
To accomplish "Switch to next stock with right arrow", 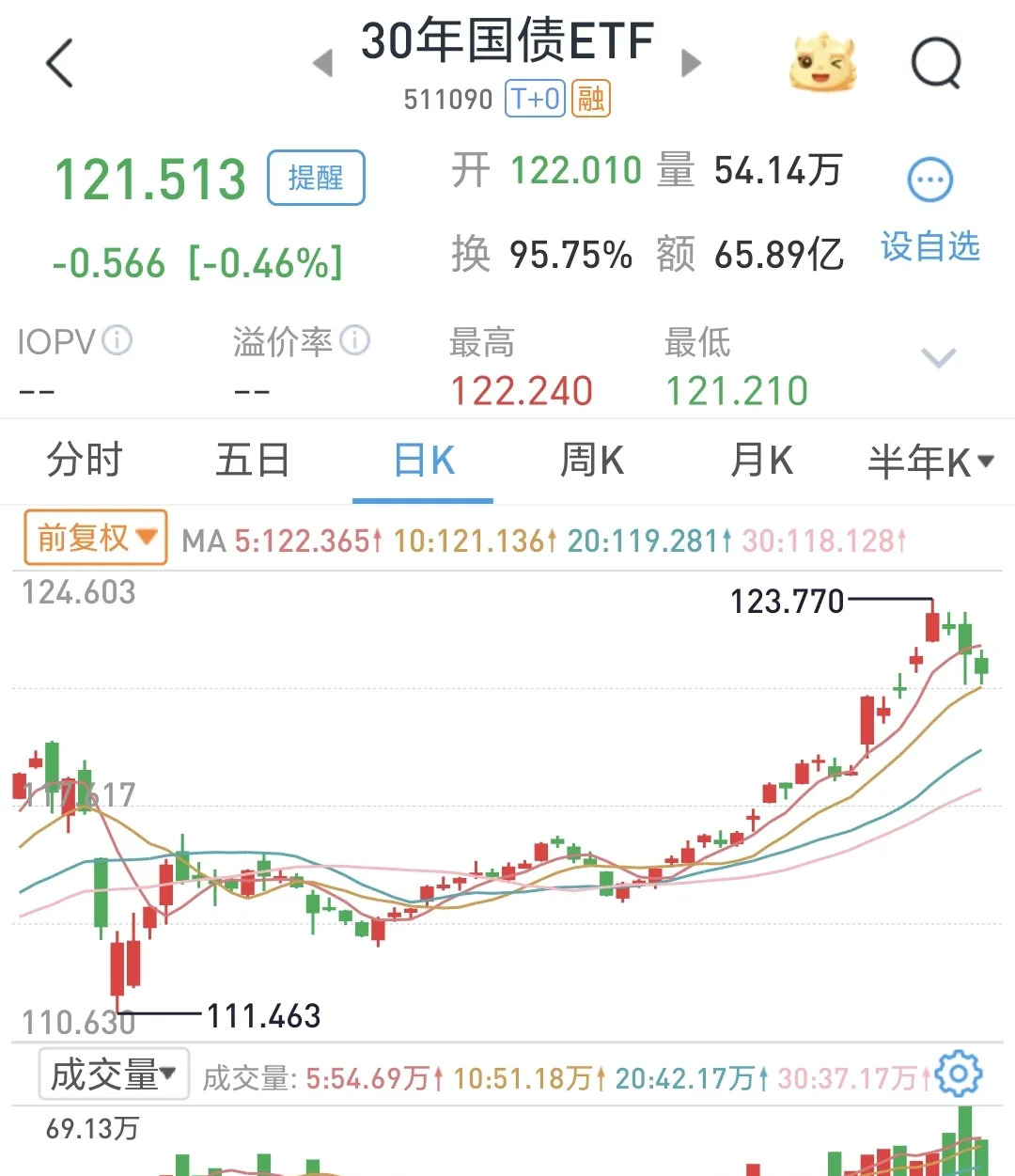I will point(691,62).
